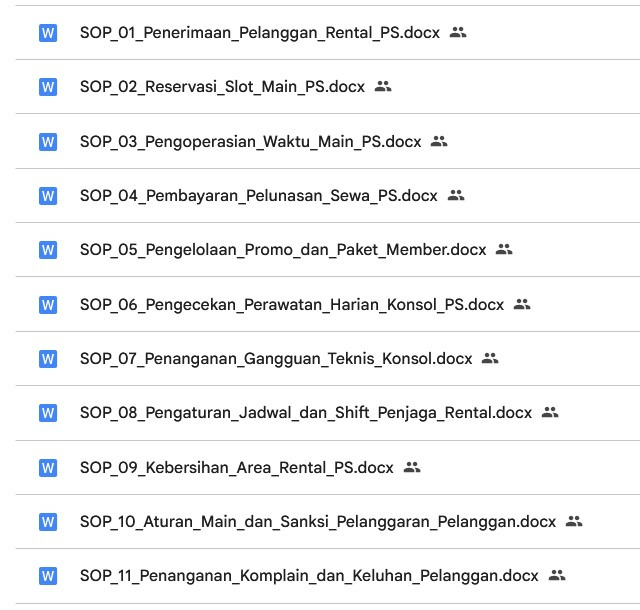This screenshot has height=610, width=640.
Task: Open SOP_09_Kebersihan_Area_Rental_PS.docx
Action: point(236,467)
